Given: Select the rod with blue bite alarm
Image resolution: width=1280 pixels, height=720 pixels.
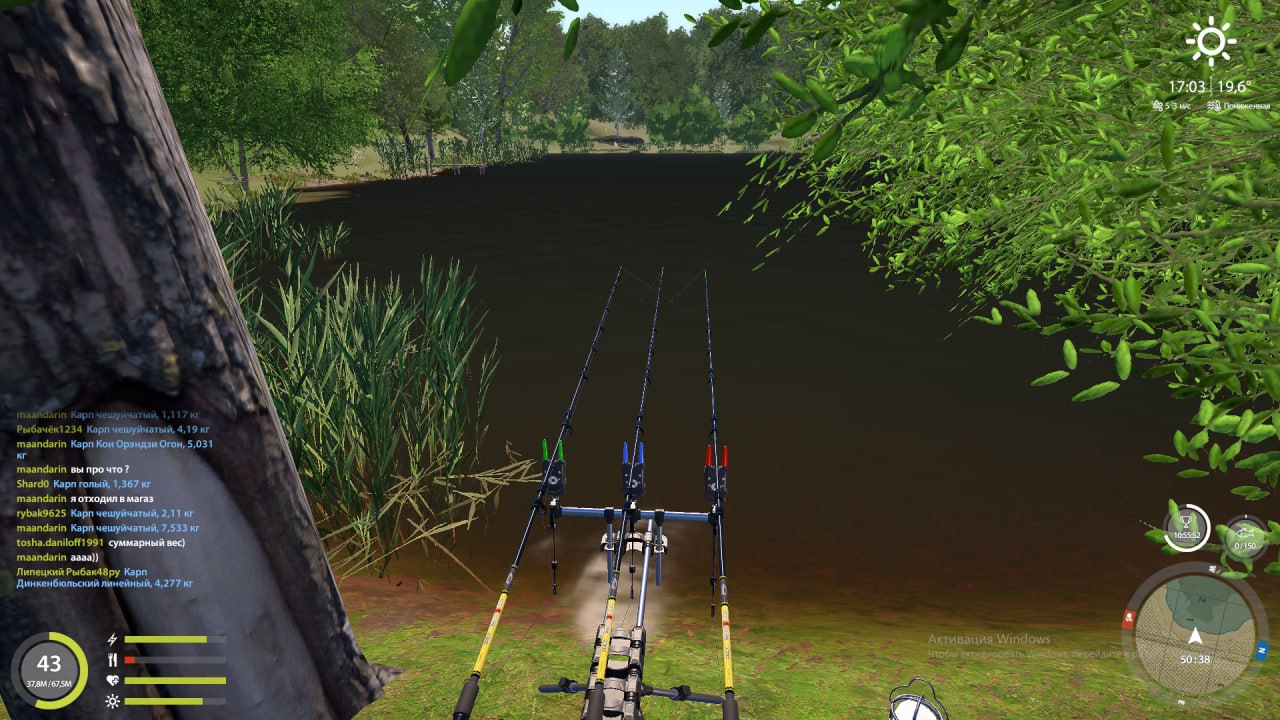Looking at the screenshot, I should coord(632,470).
